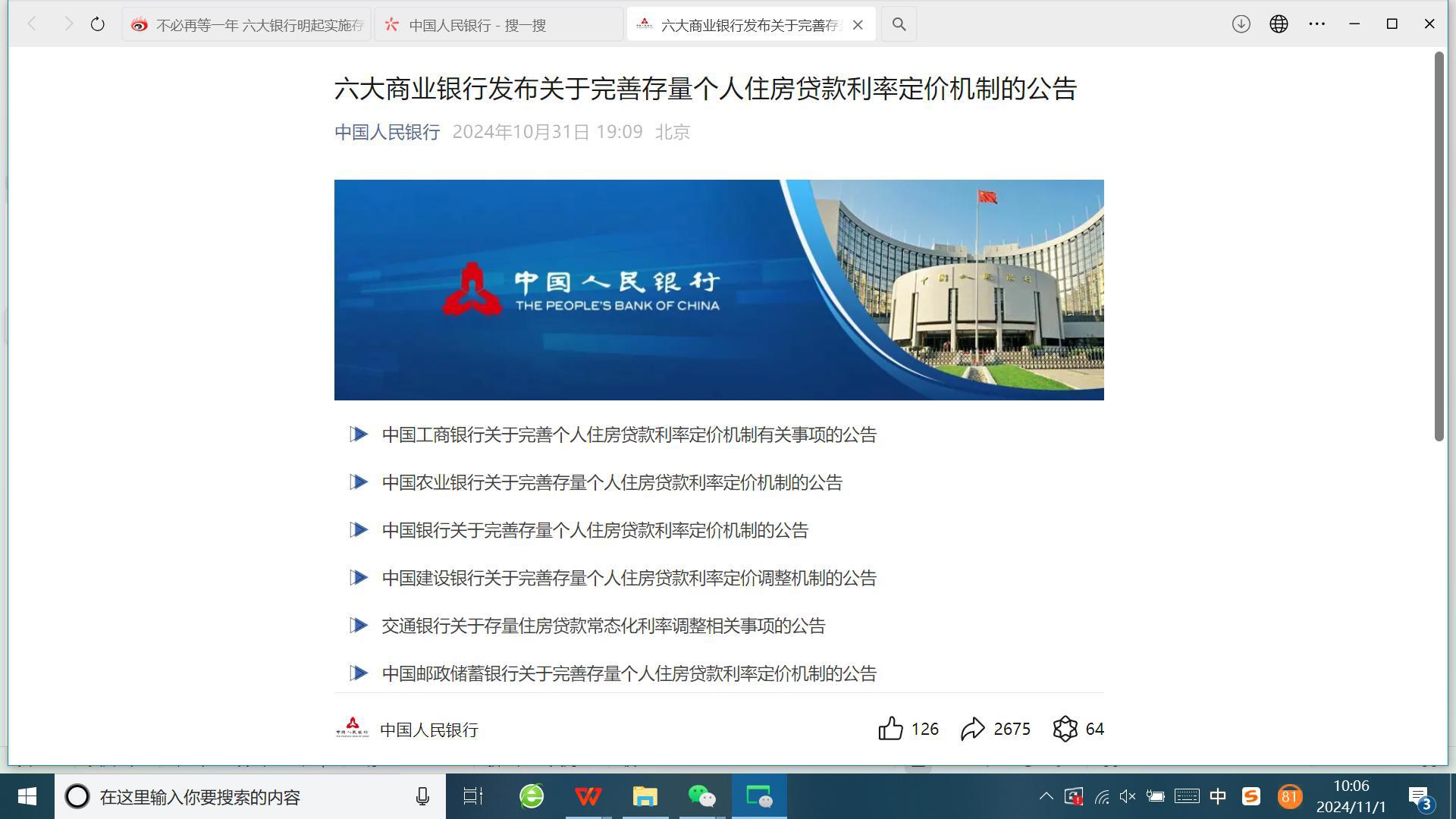
Task: Reload the current page
Action: [x=98, y=24]
